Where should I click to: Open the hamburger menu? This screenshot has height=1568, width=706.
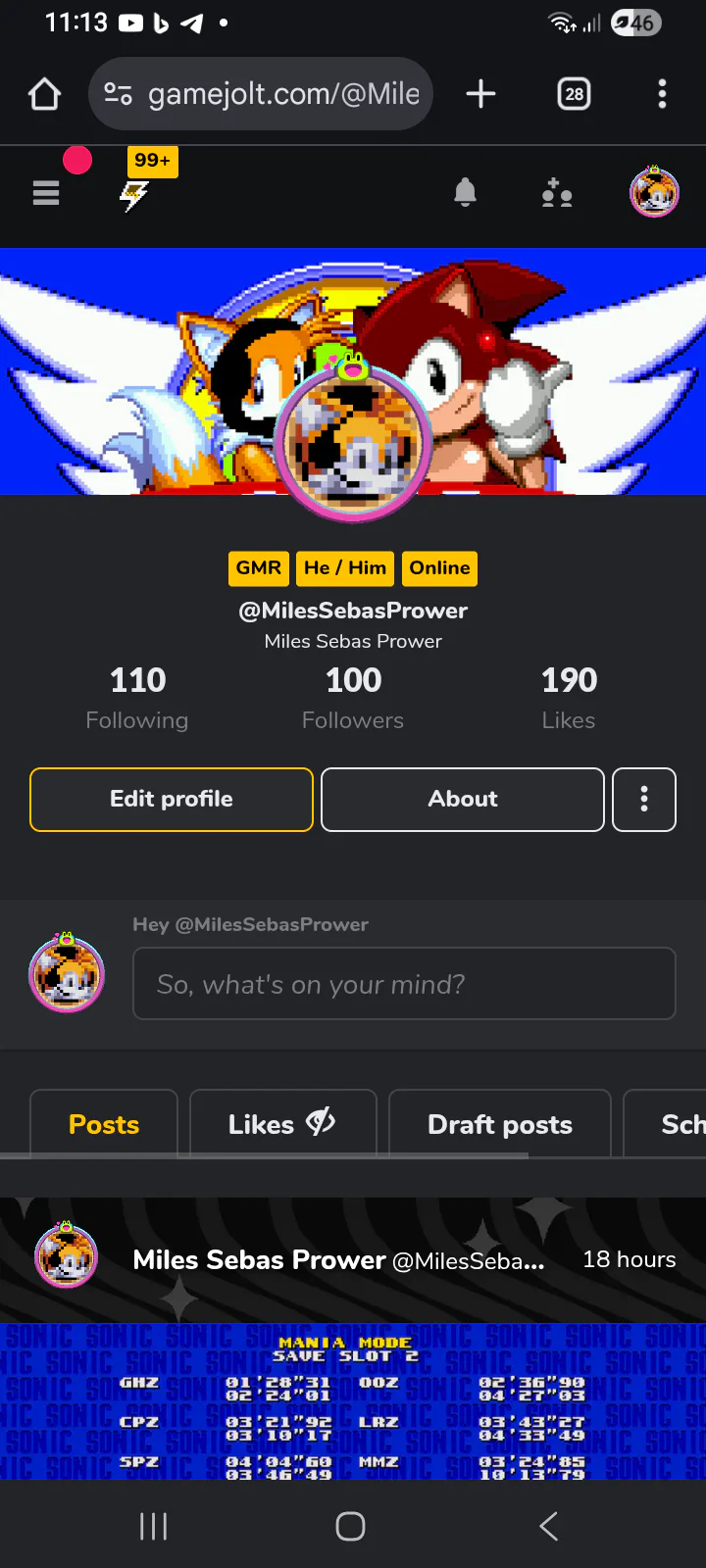(46, 193)
